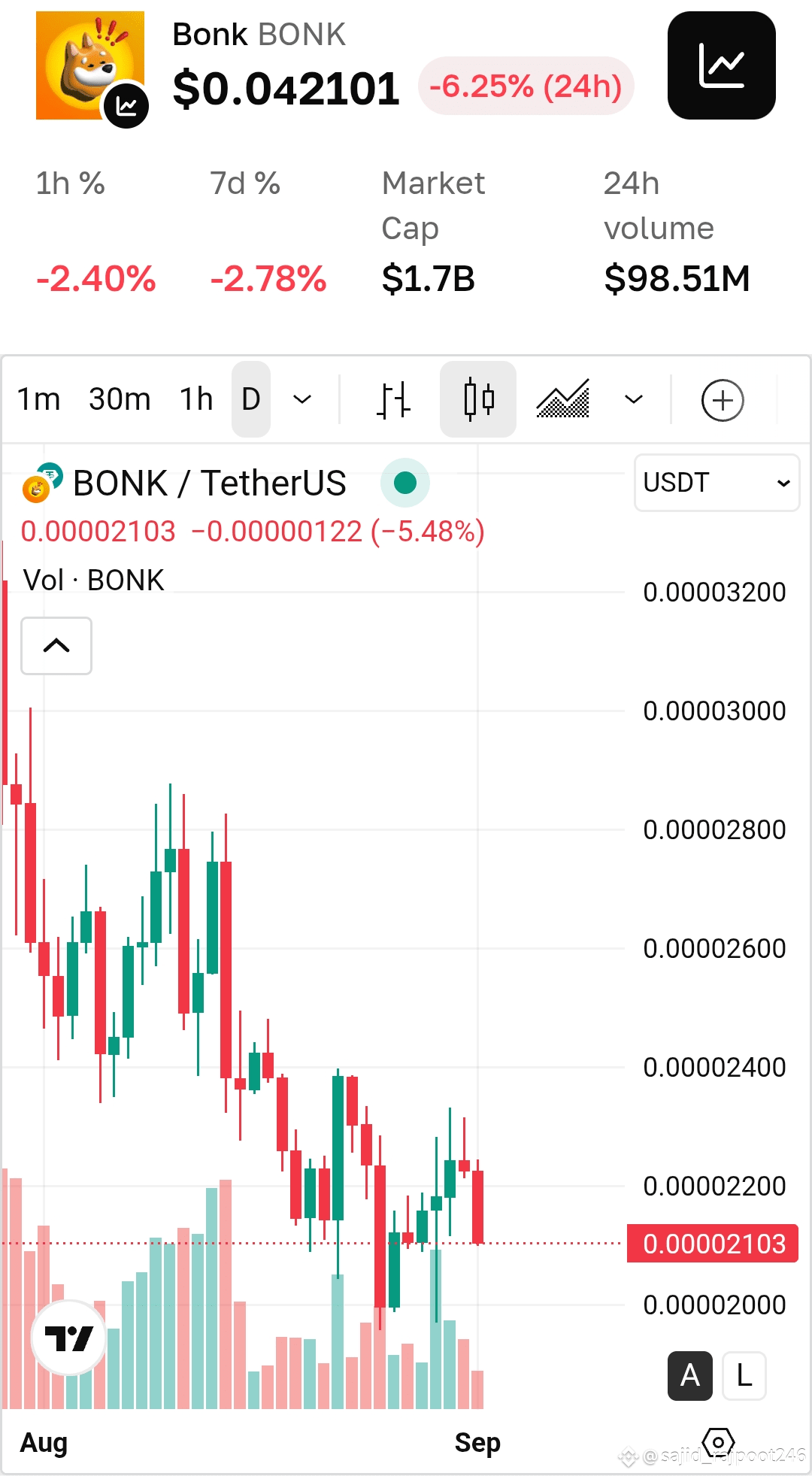The height and width of the screenshot is (1476, 812).
Task: Choose the 1h chart interval
Action: pos(196,399)
